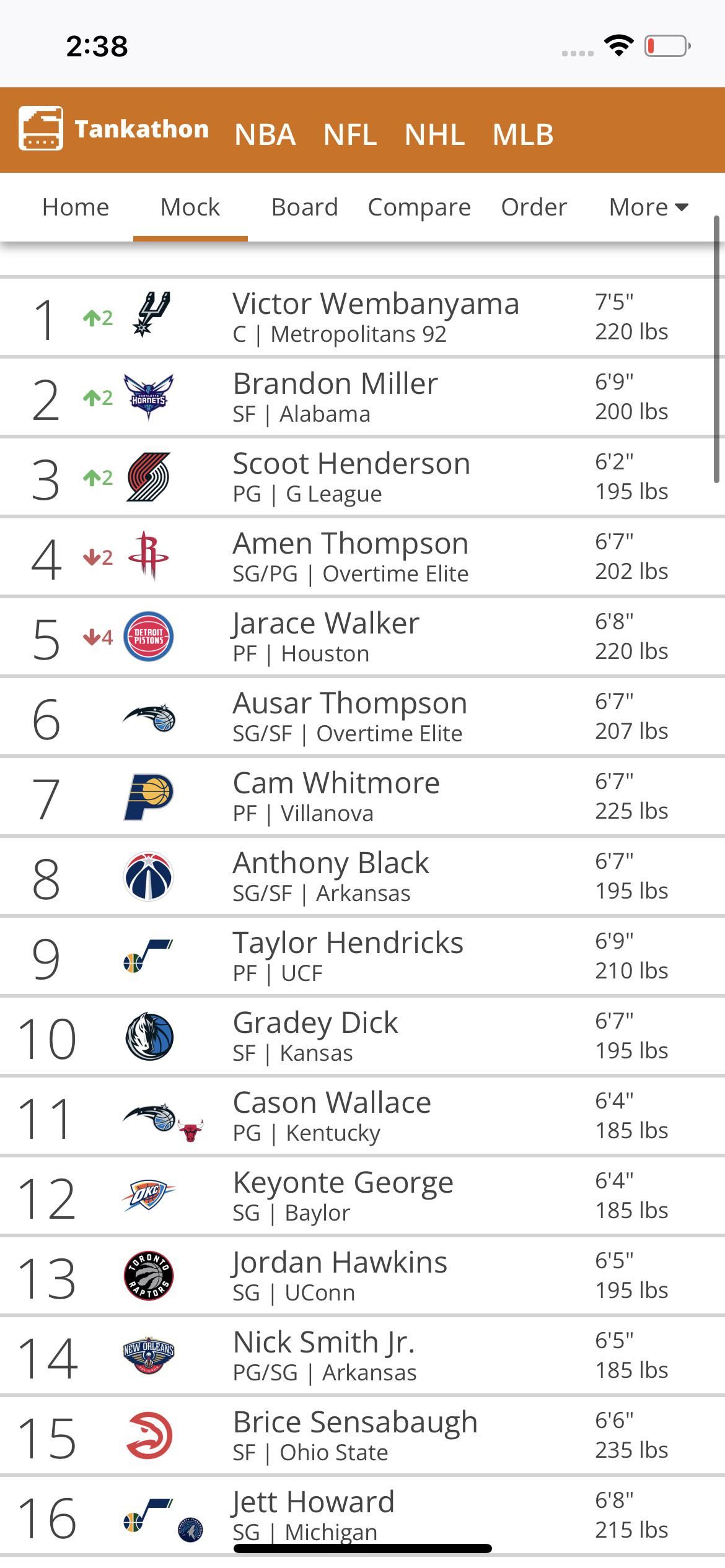
Task: Go to the Home tab
Action: coord(76,207)
